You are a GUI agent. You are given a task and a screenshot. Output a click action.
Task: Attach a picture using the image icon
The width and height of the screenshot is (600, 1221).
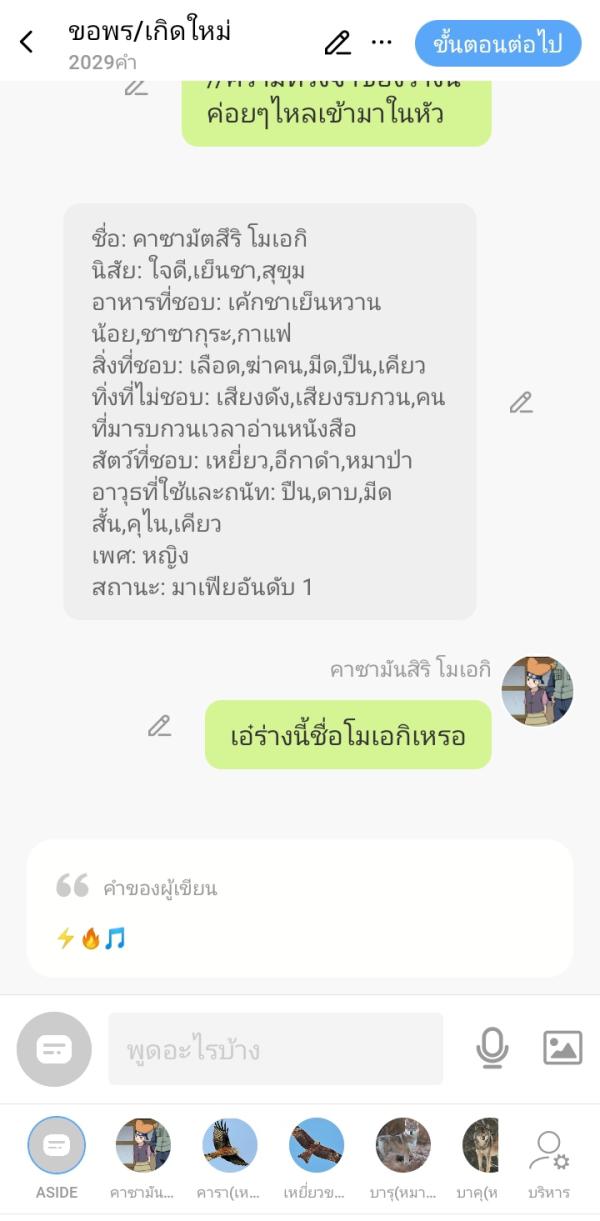(562, 1048)
